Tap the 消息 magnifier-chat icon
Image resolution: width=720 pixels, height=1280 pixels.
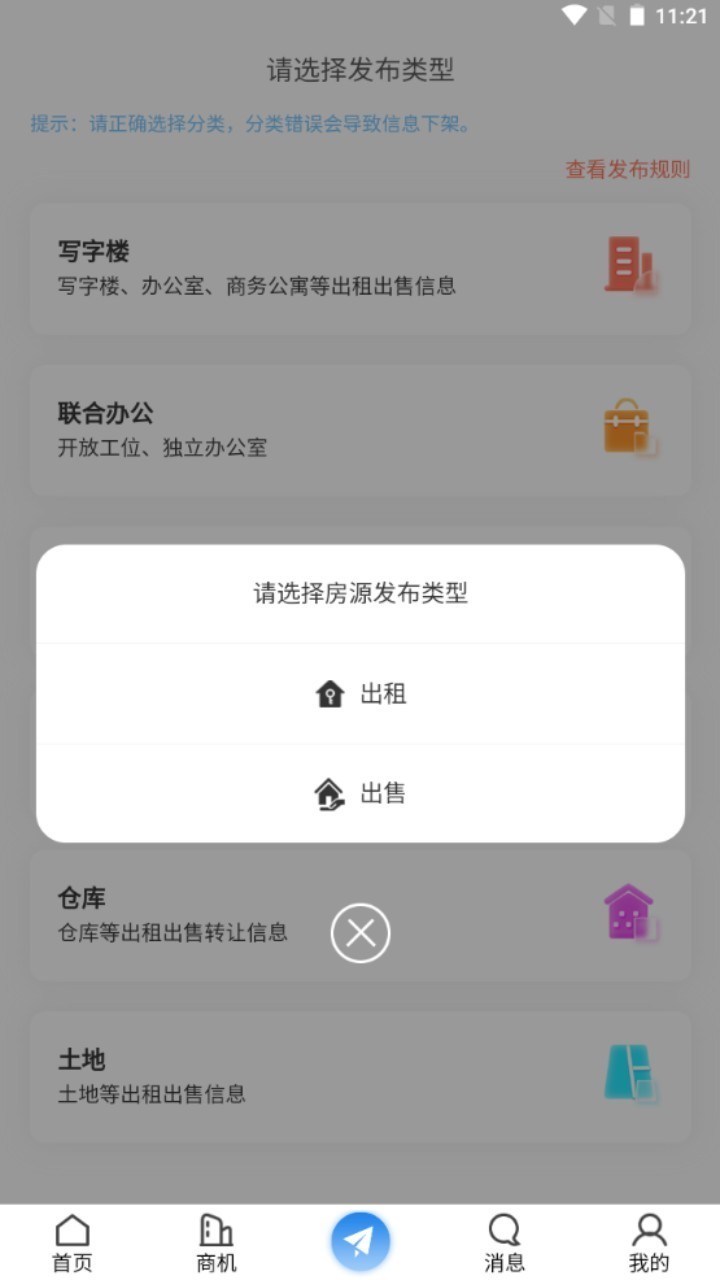[x=503, y=1228]
